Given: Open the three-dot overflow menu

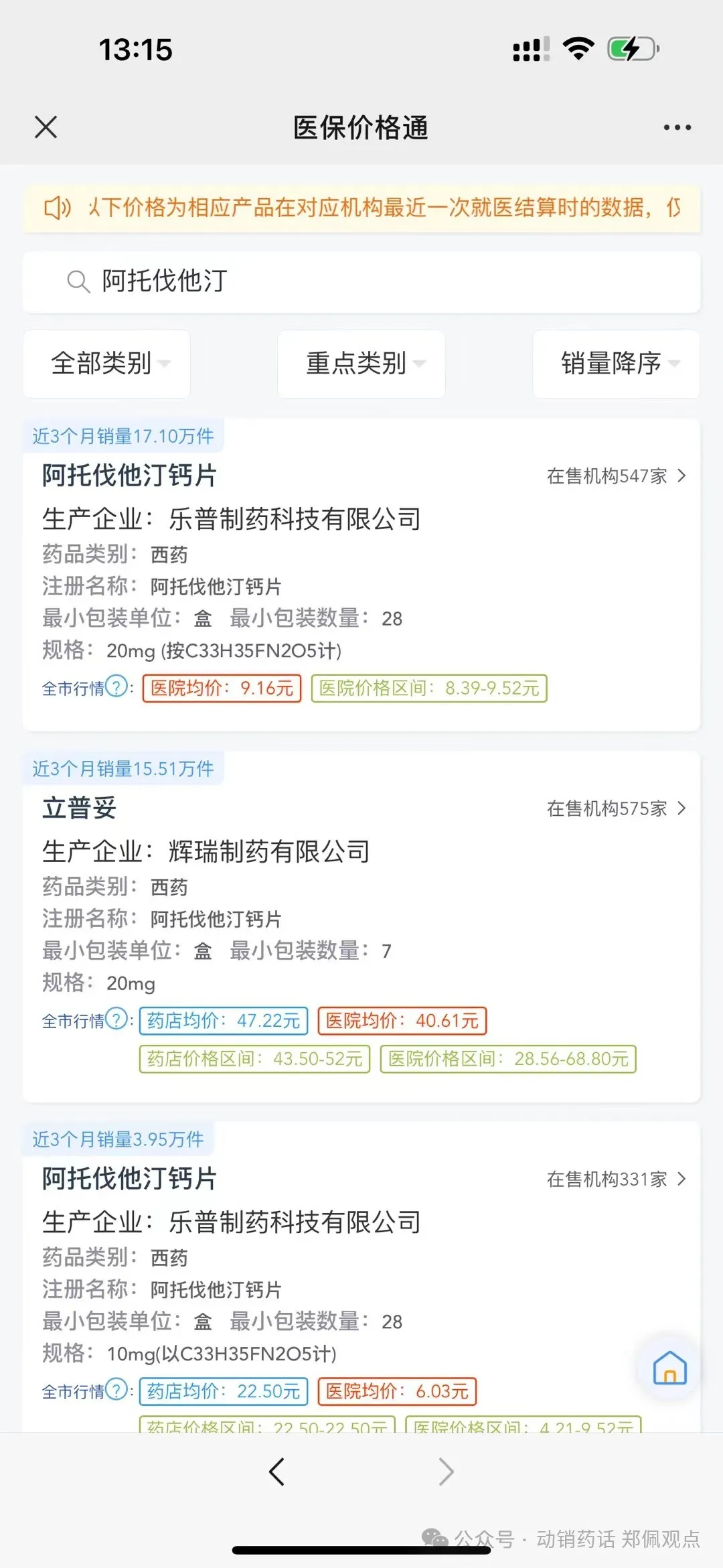Looking at the screenshot, I should (677, 127).
